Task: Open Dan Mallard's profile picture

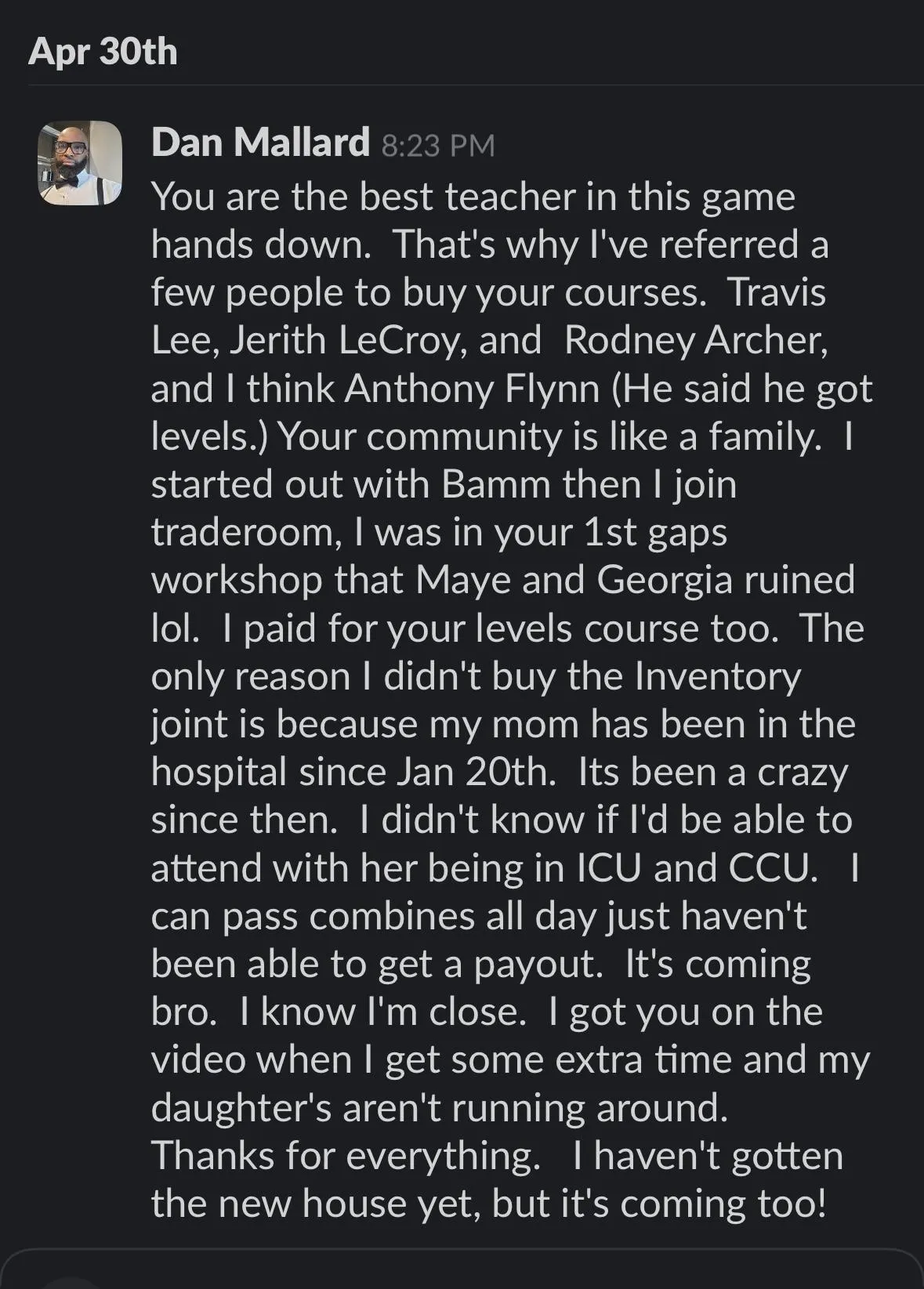Action: click(x=80, y=163)
